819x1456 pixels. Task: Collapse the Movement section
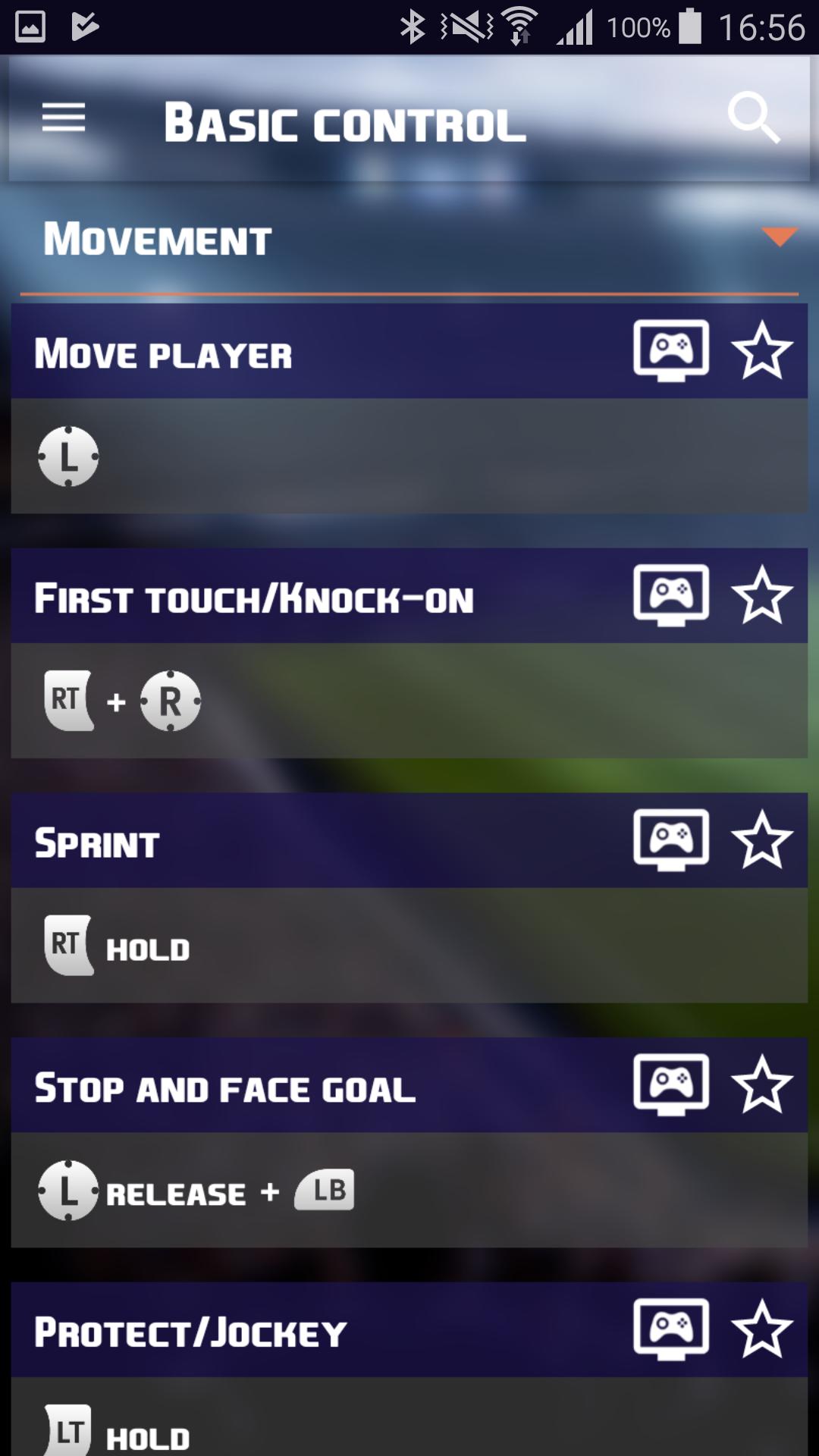click(779, 237)
